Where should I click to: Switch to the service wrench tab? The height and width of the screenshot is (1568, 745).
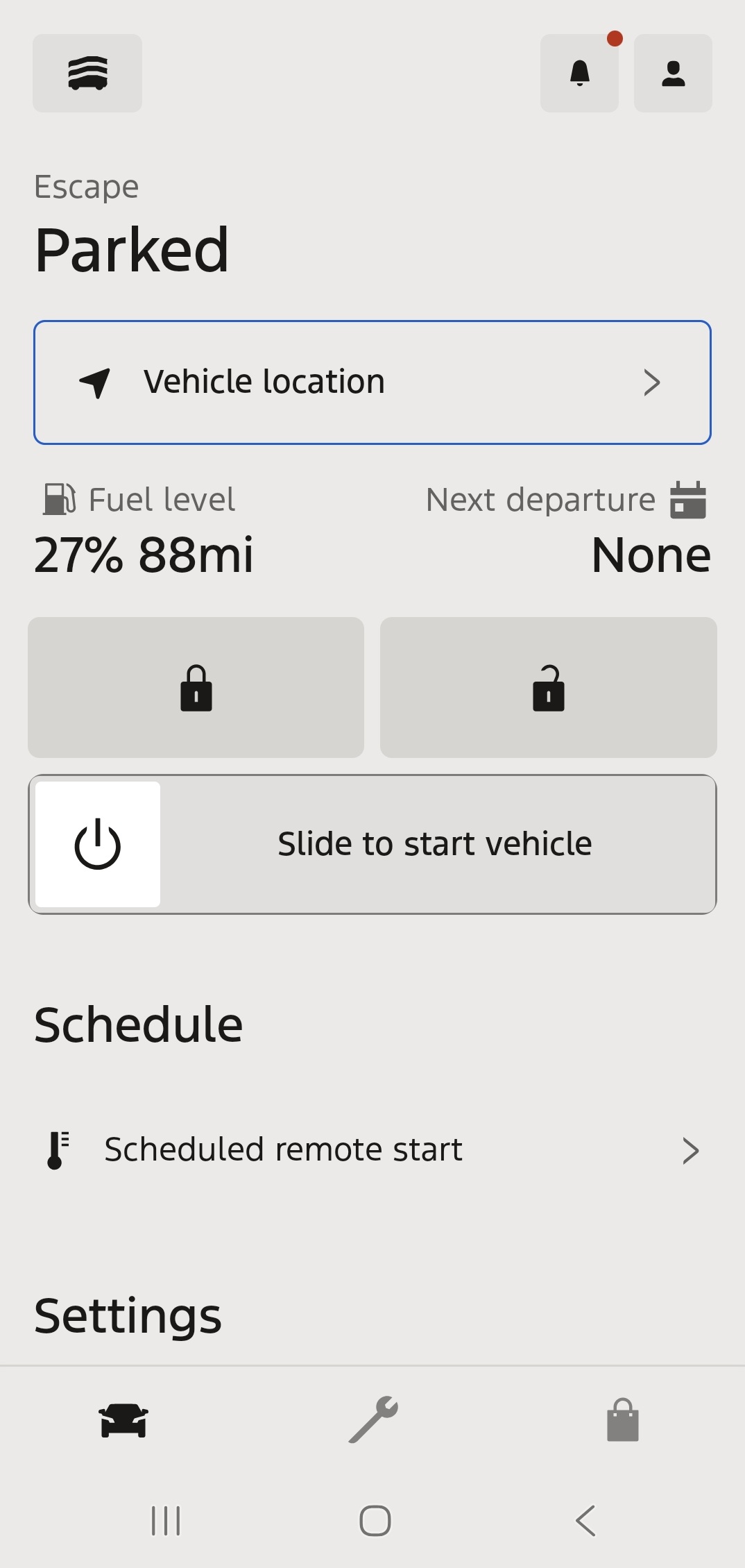(x=373, y=1419)
